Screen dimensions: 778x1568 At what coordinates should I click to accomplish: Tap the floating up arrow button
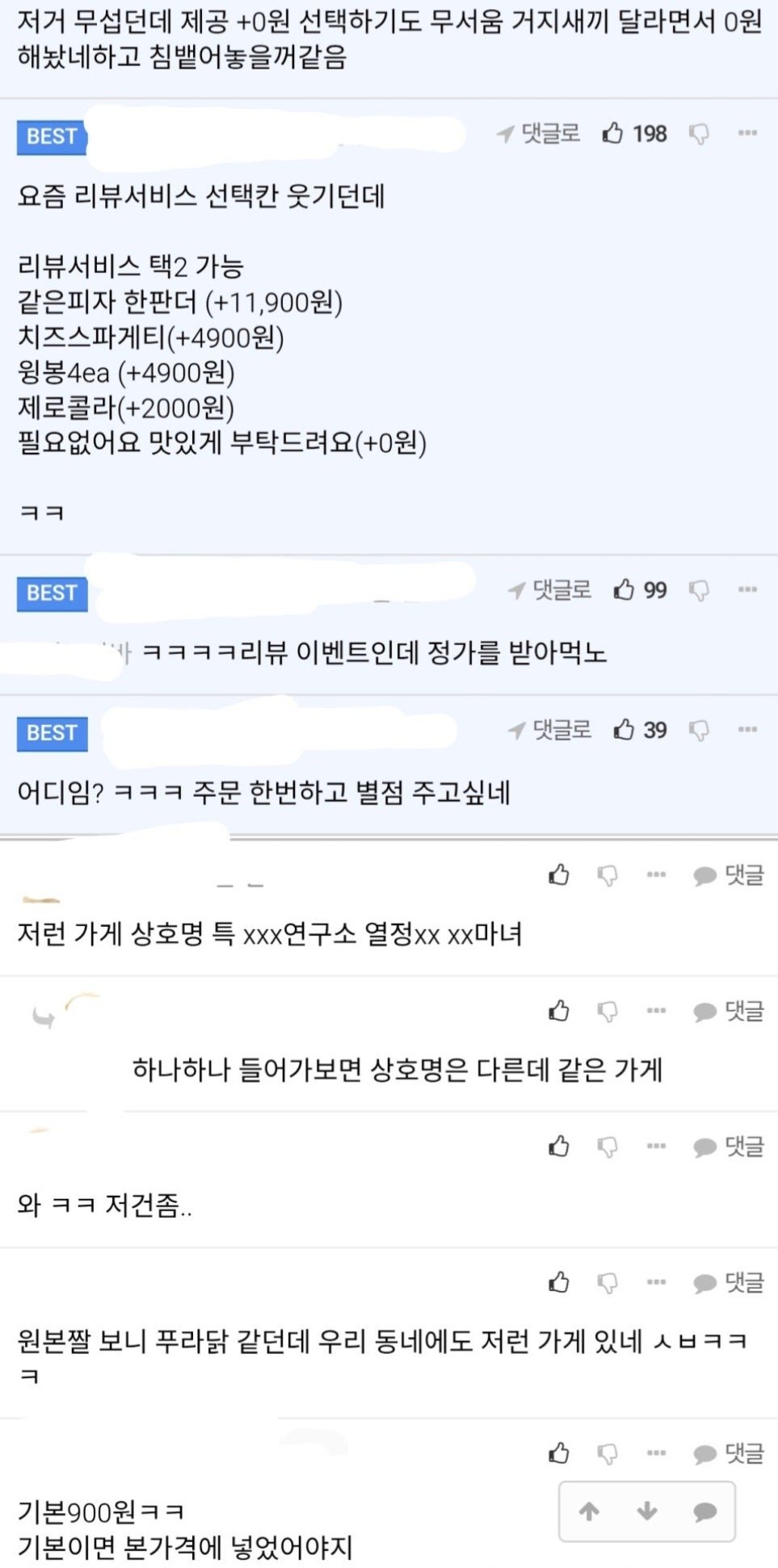tap(589, 1511)
